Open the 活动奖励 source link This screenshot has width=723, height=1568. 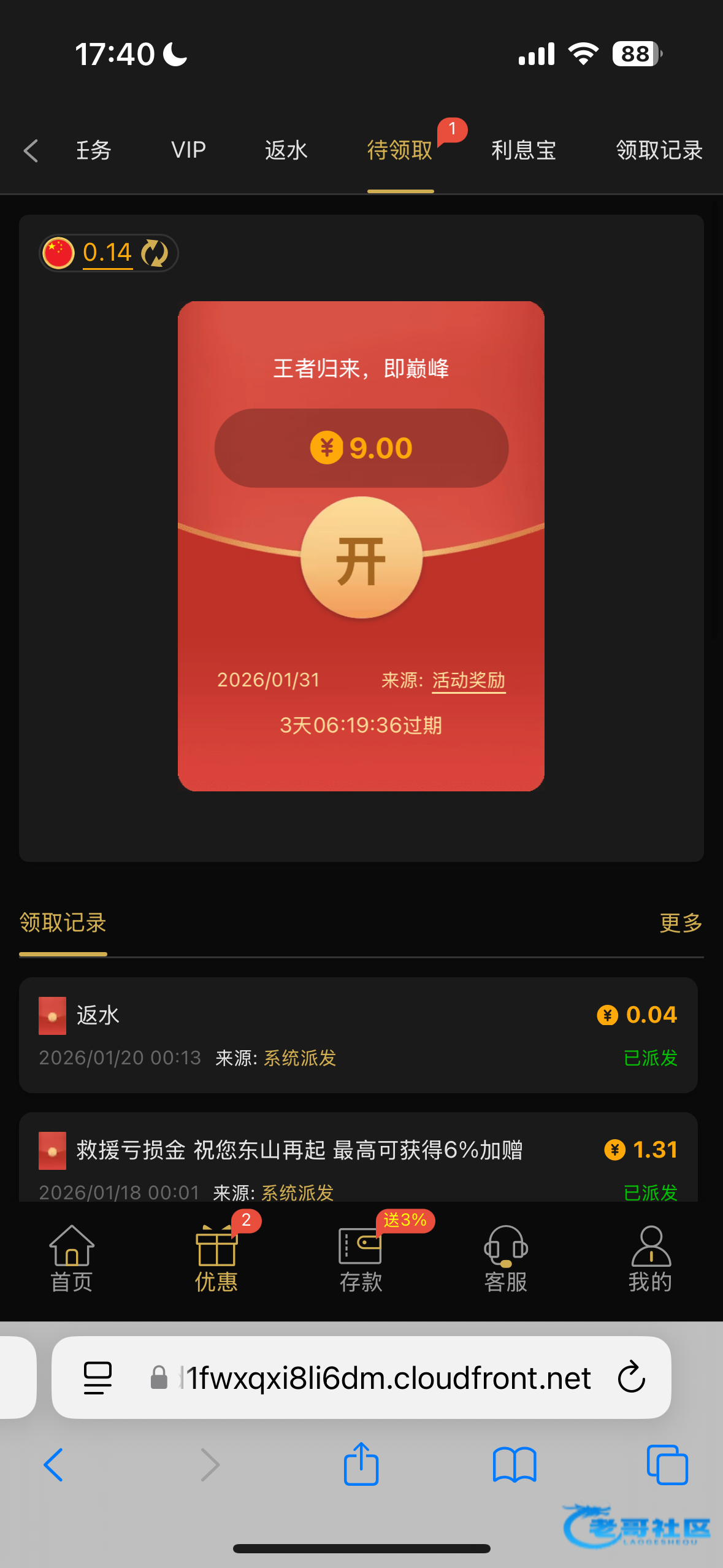(469, 680)
